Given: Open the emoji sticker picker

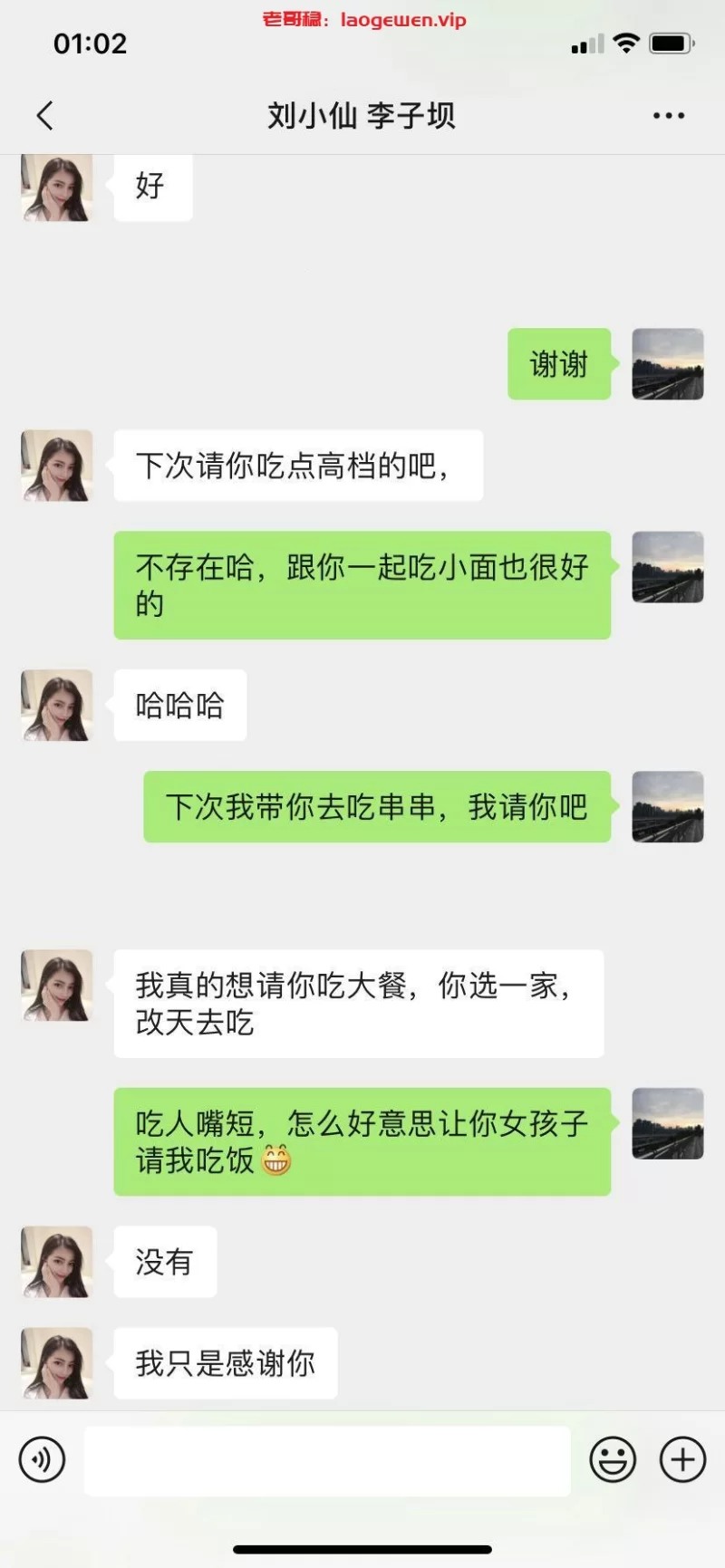Looking at the screenshot, I should click(613, 1460).
